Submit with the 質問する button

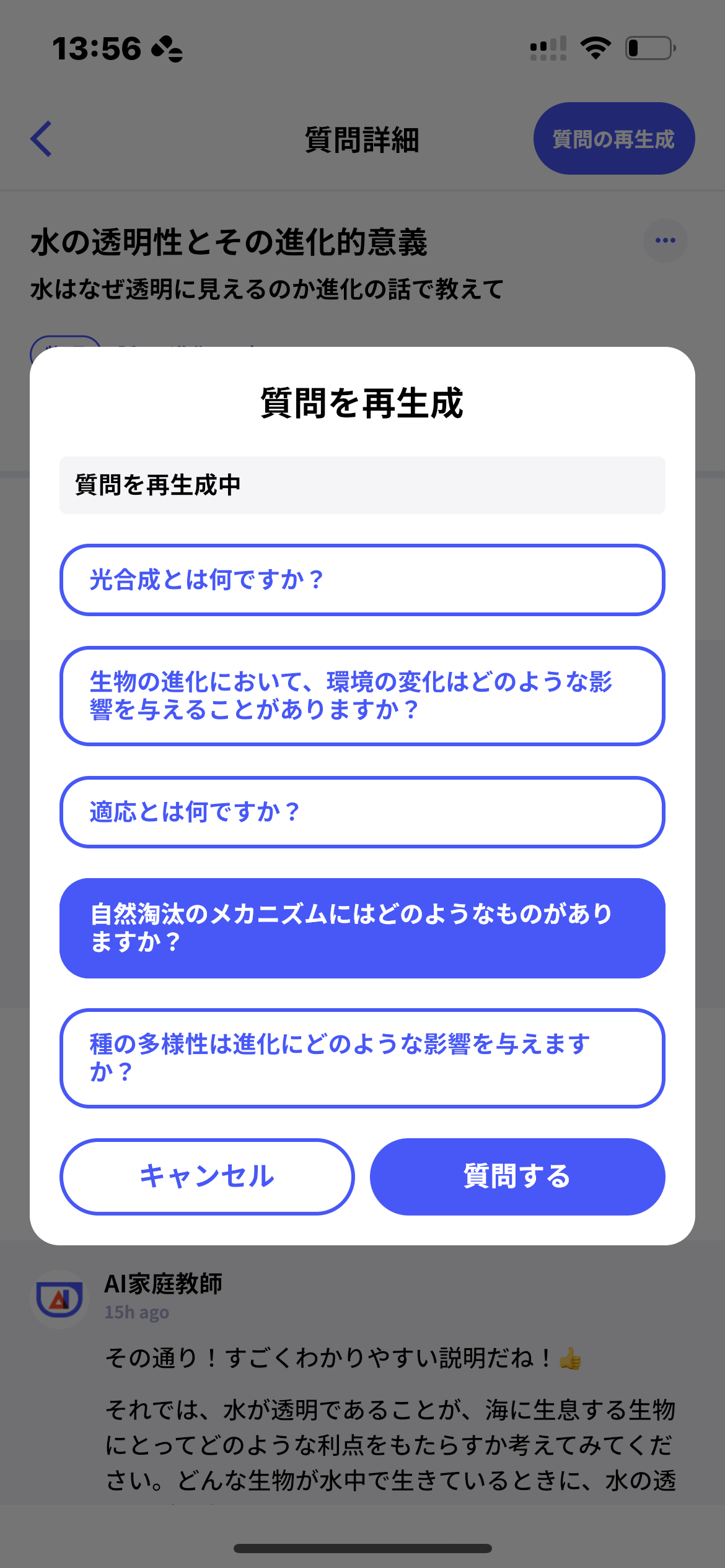517,1176
